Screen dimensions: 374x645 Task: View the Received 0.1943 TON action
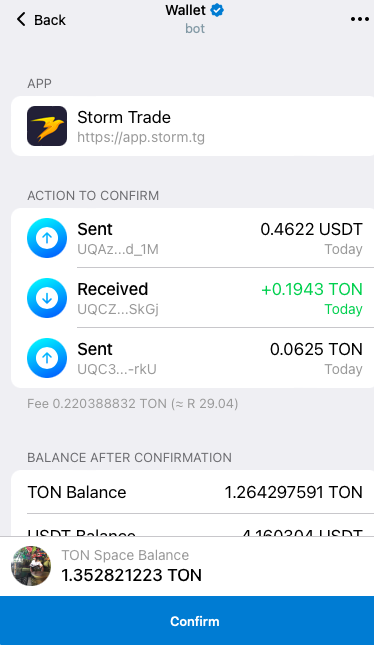tap(193, 298)
